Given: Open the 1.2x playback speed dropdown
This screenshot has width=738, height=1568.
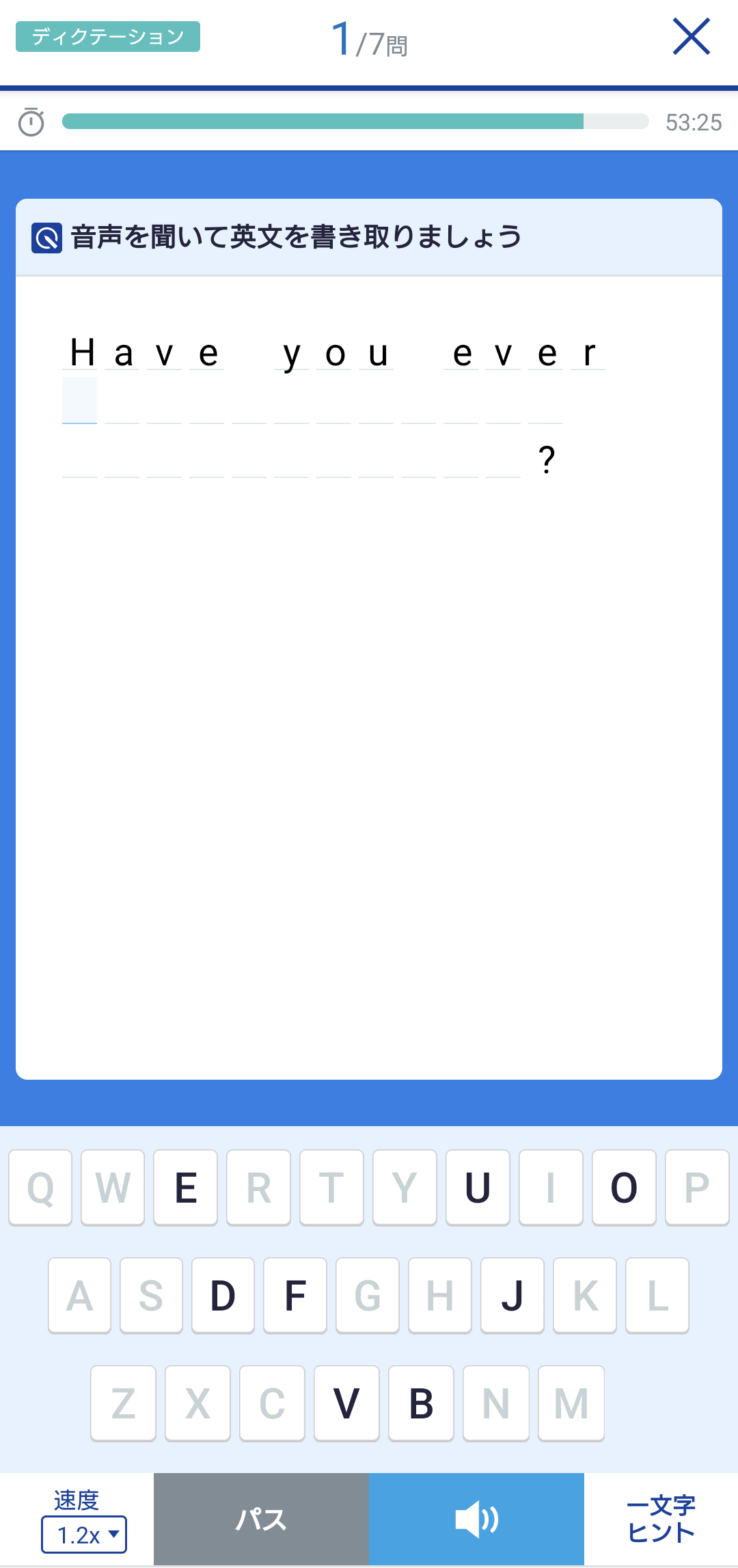Looking at the screenshot, I should tap(84, 1535).
